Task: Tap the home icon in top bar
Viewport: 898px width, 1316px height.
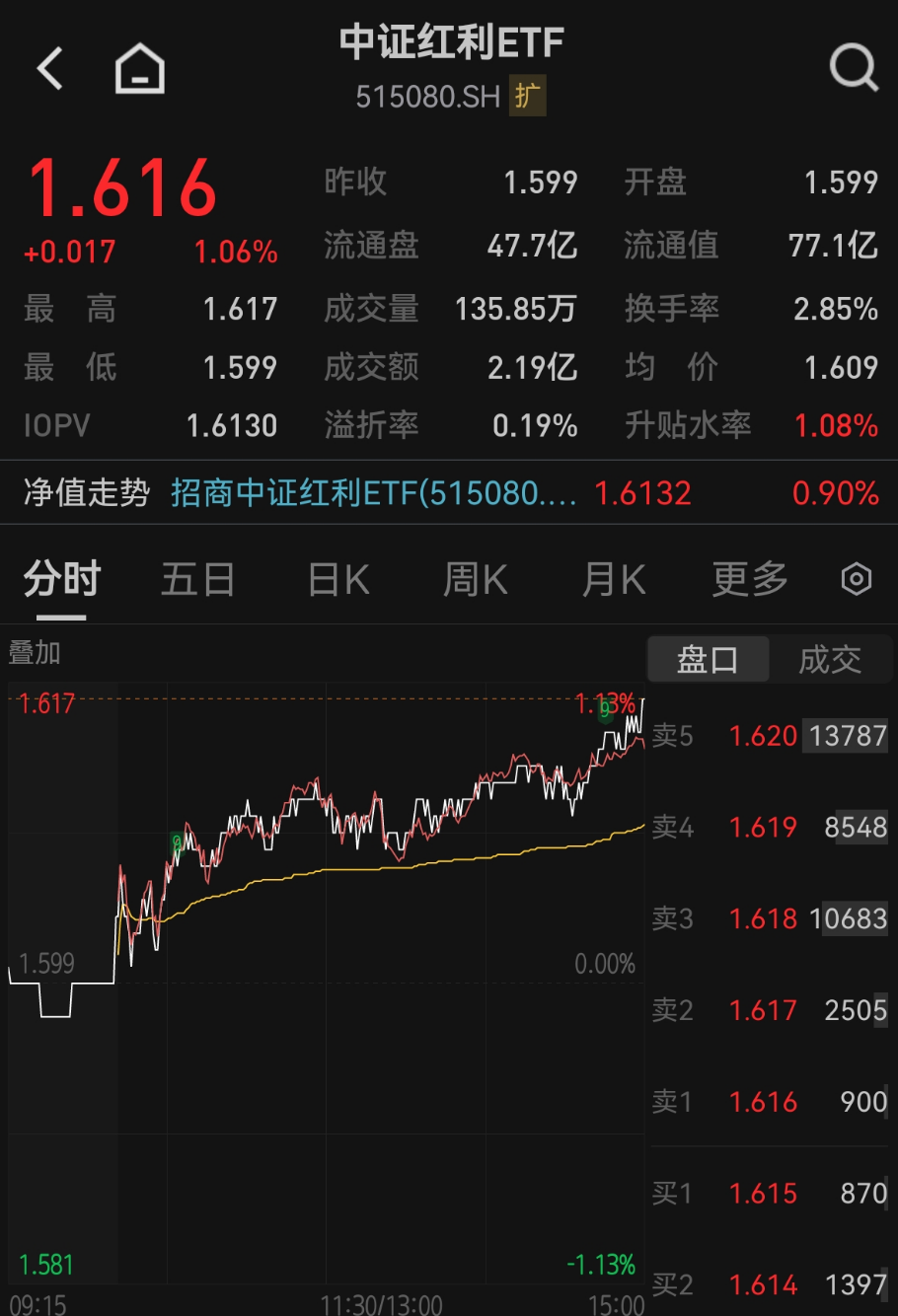Action: point(138,67)
